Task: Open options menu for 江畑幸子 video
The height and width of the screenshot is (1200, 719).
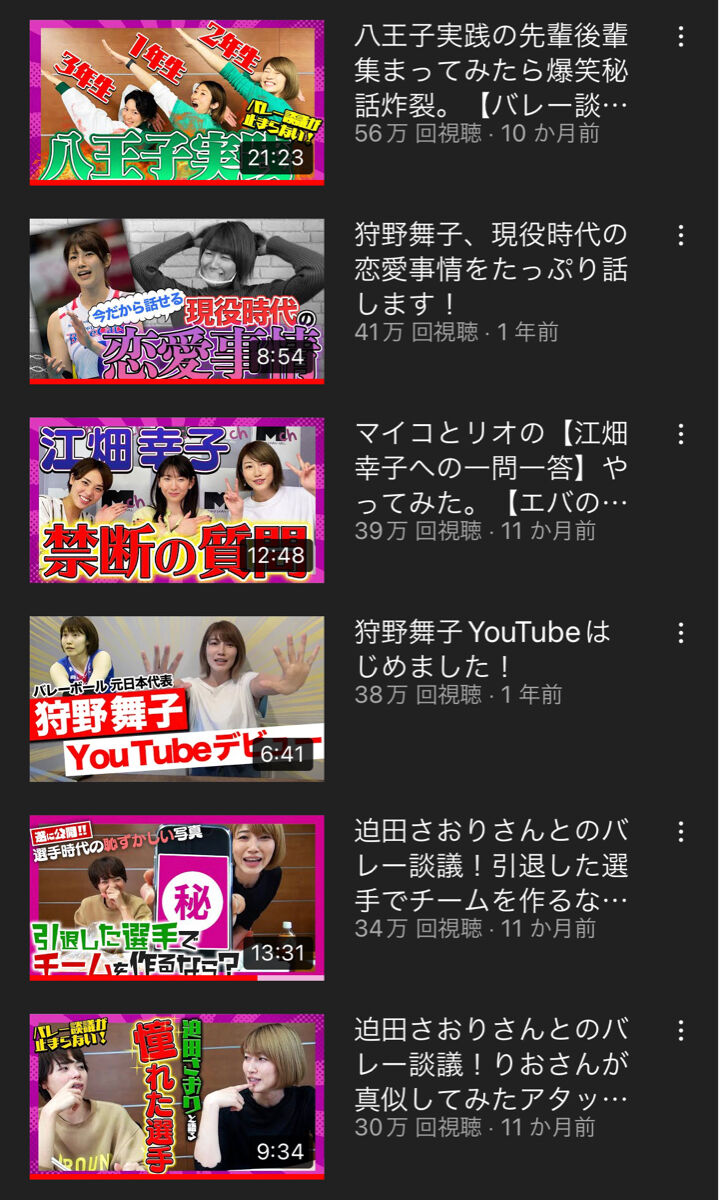Action: [681, 434]
